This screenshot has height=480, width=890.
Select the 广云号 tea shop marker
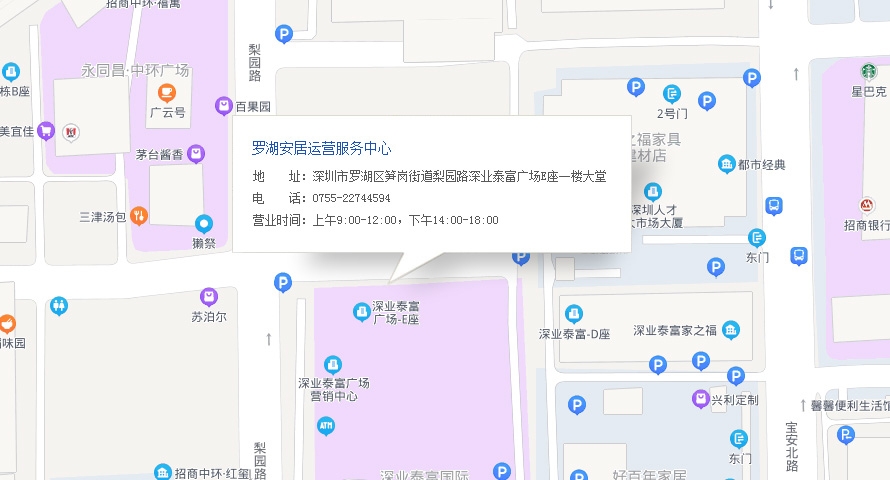(167, 94)
